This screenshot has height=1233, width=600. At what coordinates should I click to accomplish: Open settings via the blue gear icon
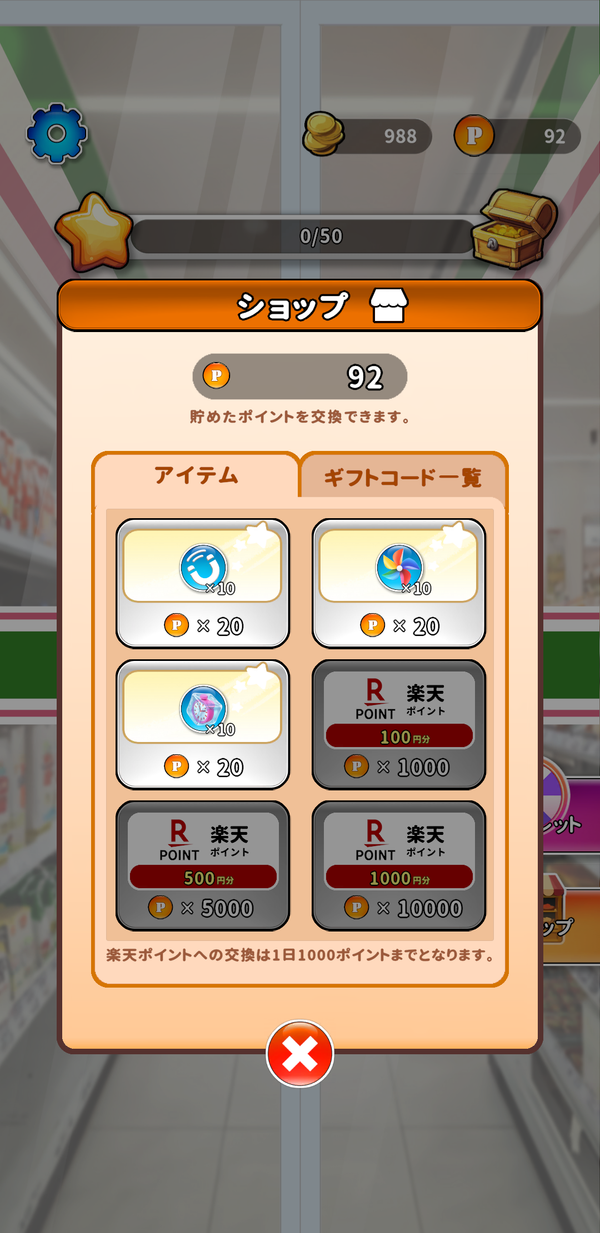tap(57, 133)
